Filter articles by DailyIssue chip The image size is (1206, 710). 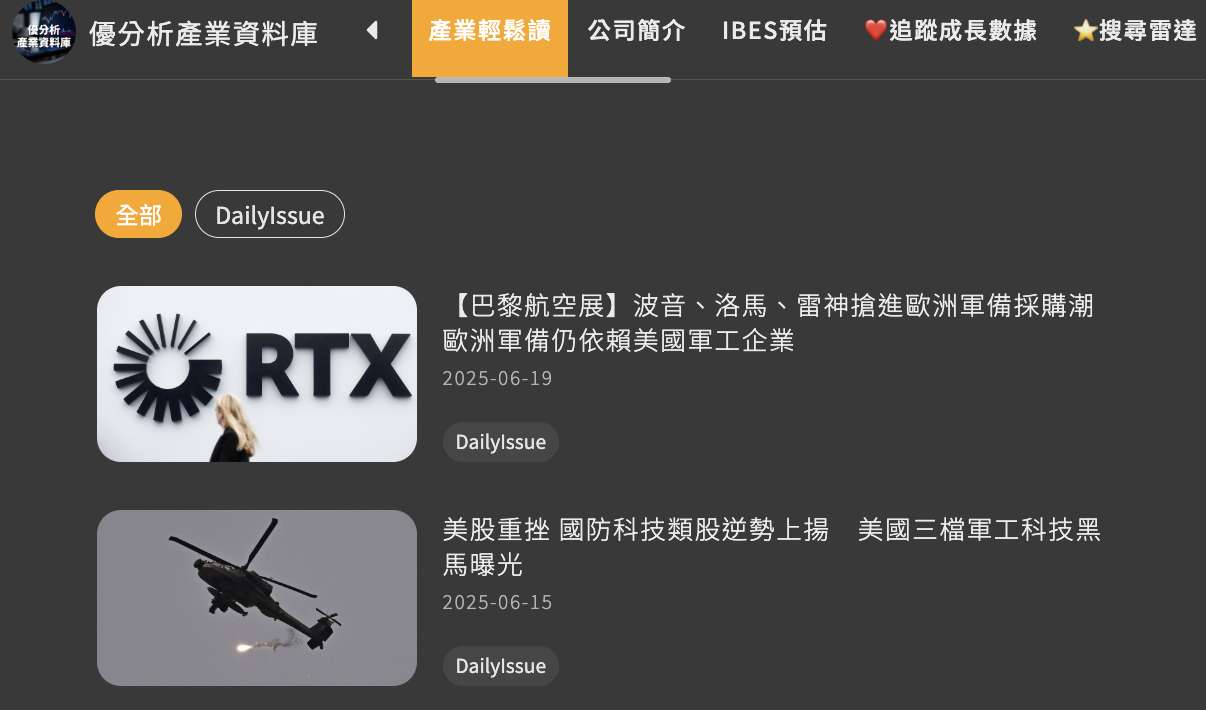(x=269, y=215)
